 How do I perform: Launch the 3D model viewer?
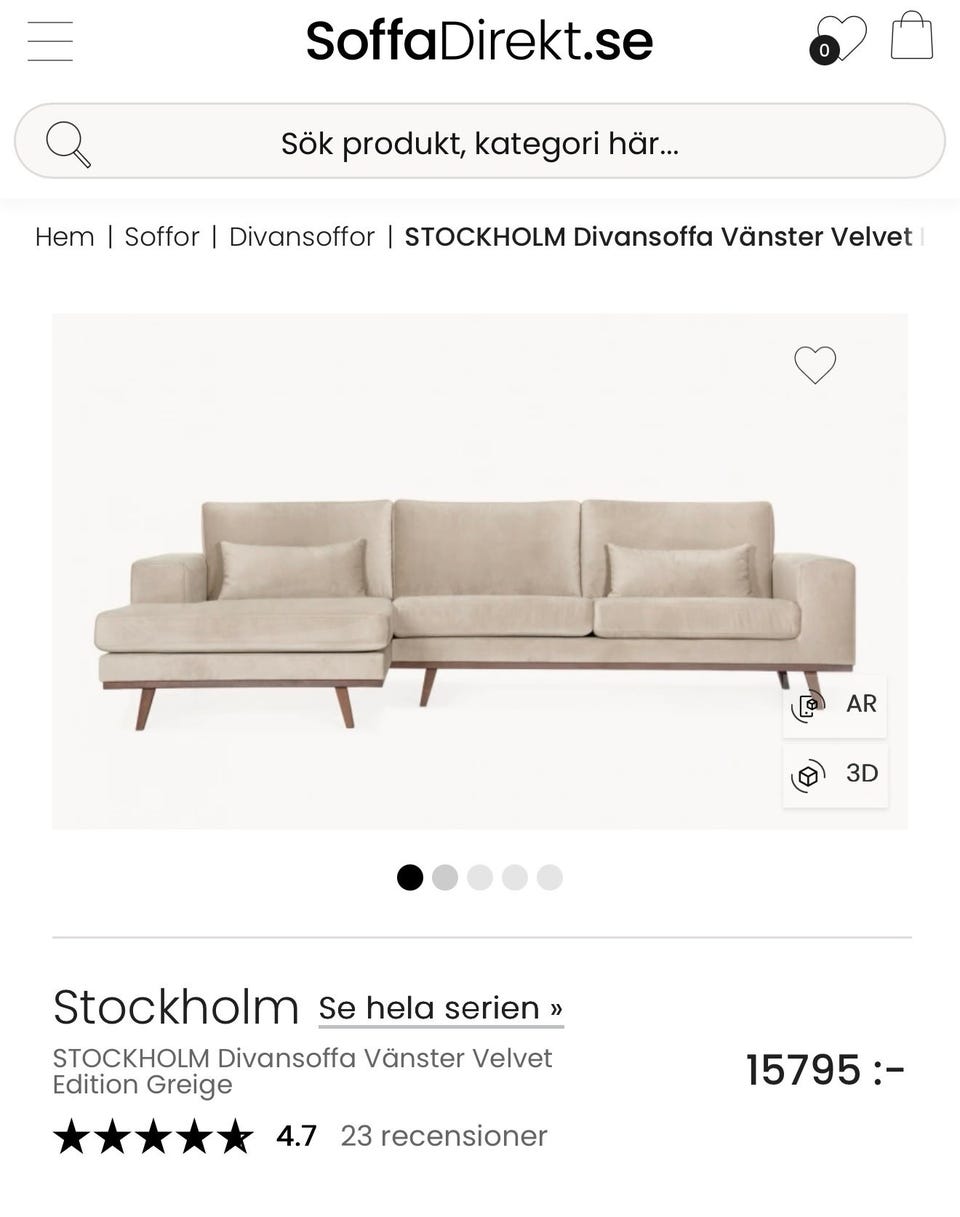point(835,773)
